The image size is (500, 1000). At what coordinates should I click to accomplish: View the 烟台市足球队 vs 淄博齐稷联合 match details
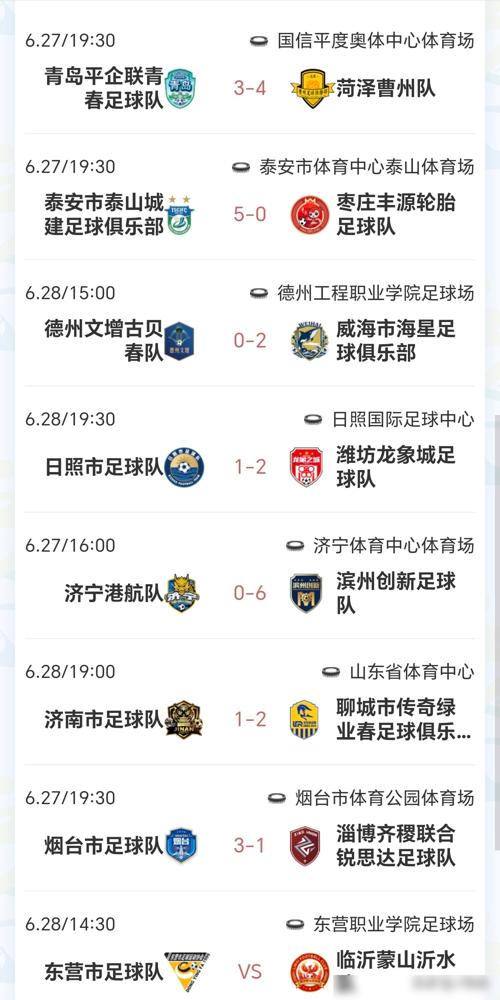250,828
